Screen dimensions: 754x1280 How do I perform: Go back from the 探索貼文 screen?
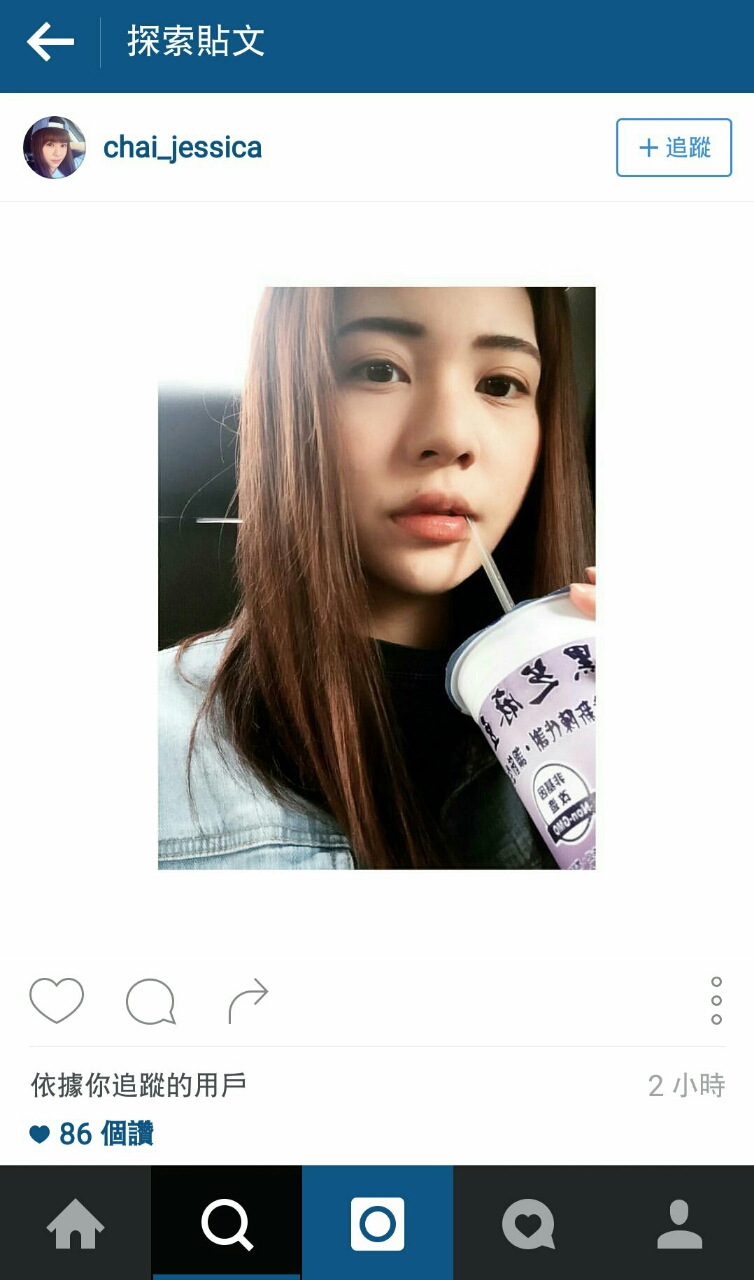click(x=50, y=42)
